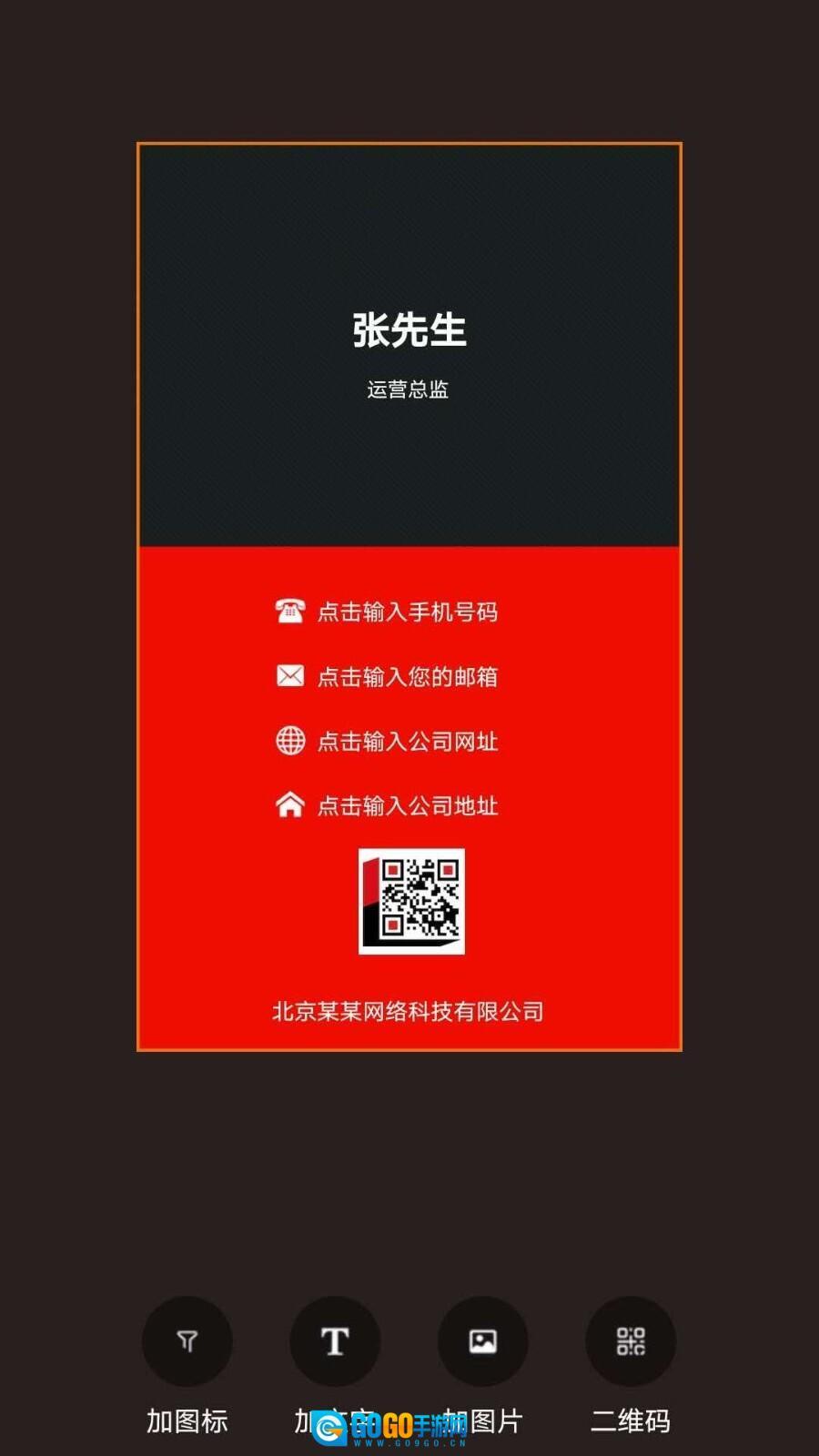
Task: Click the telephone icon on the card
Action: point(288,612)
